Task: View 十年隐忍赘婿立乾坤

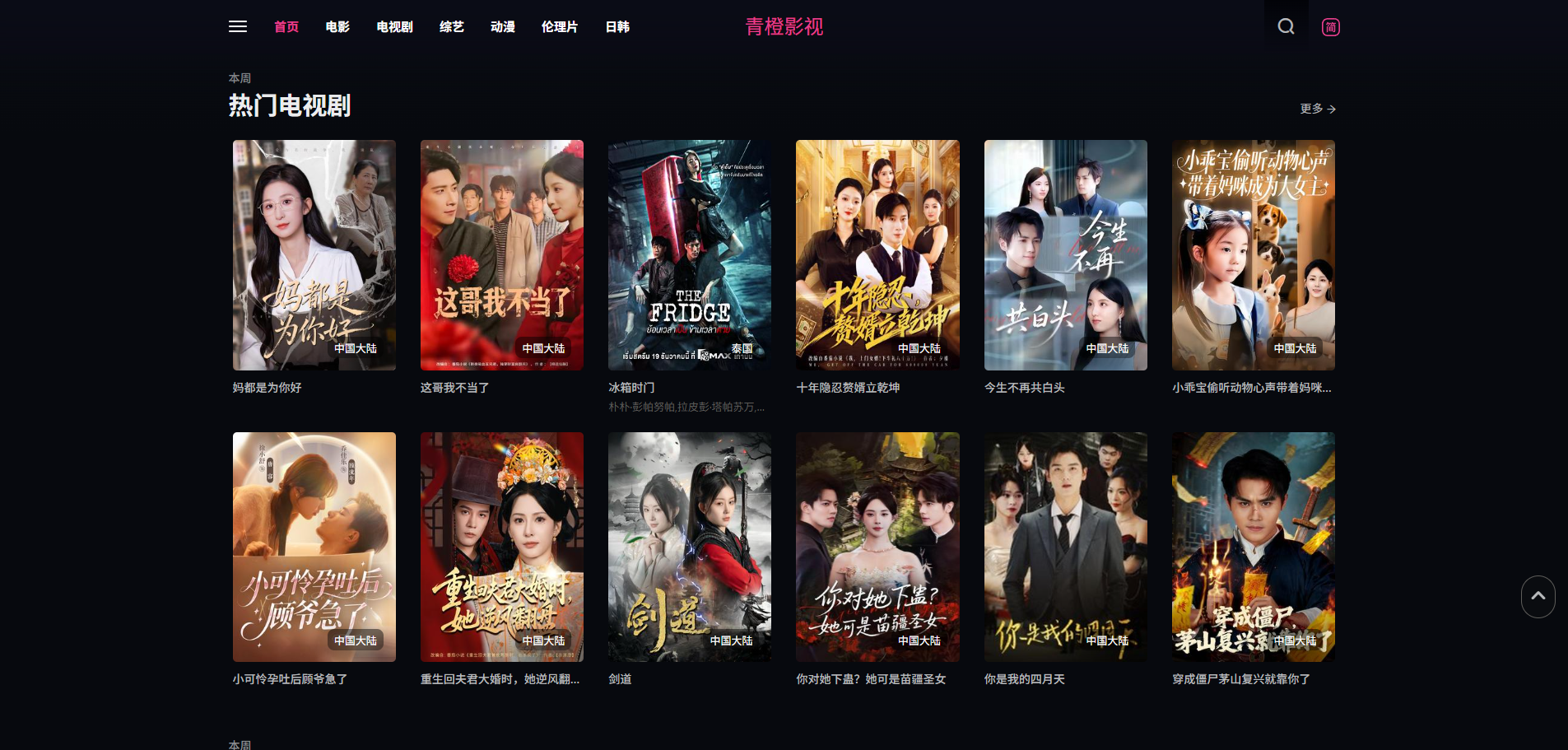Action: 877,255
